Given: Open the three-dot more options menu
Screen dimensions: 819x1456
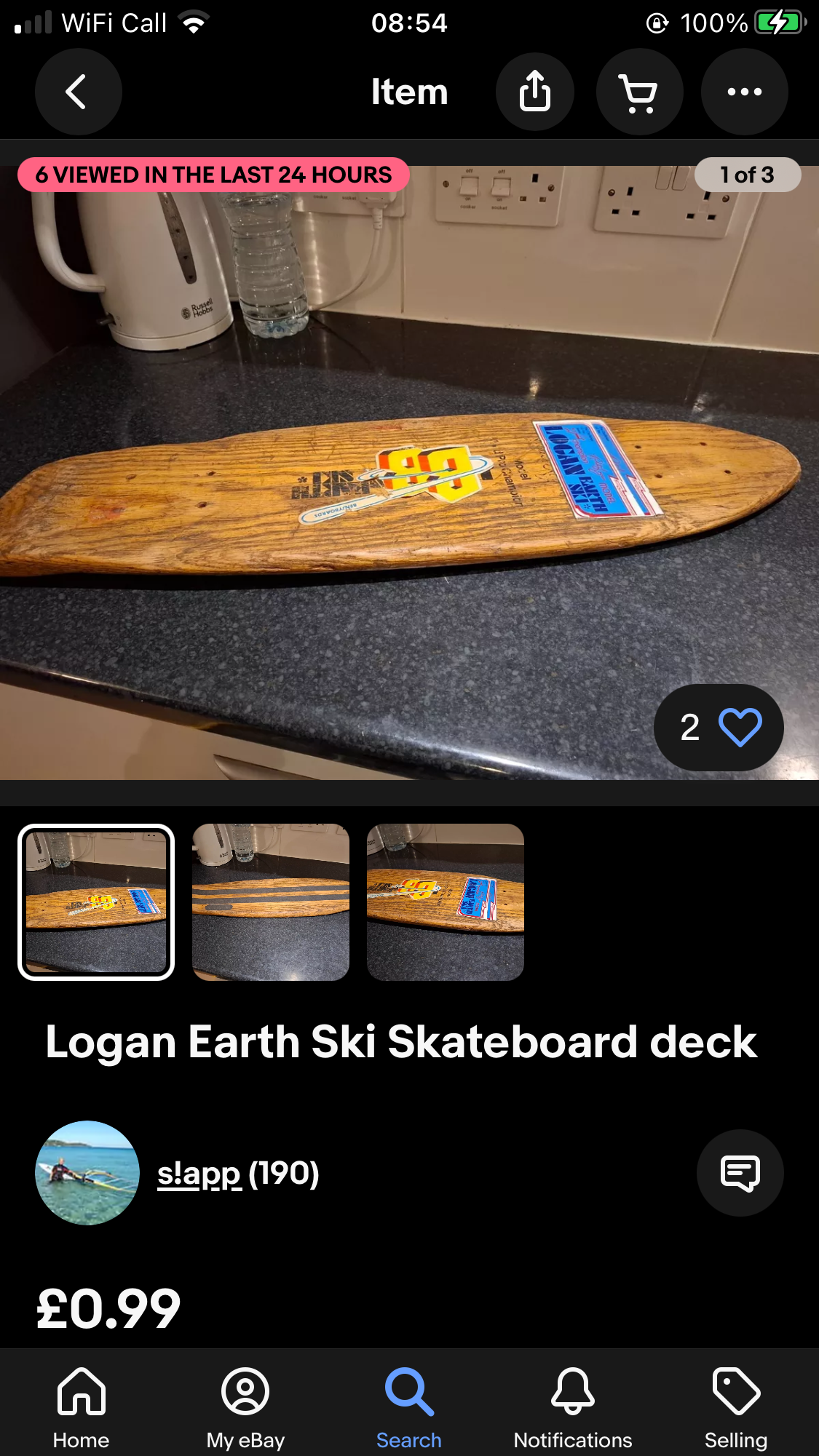Looking at the screenshot, I should (744, 92).
